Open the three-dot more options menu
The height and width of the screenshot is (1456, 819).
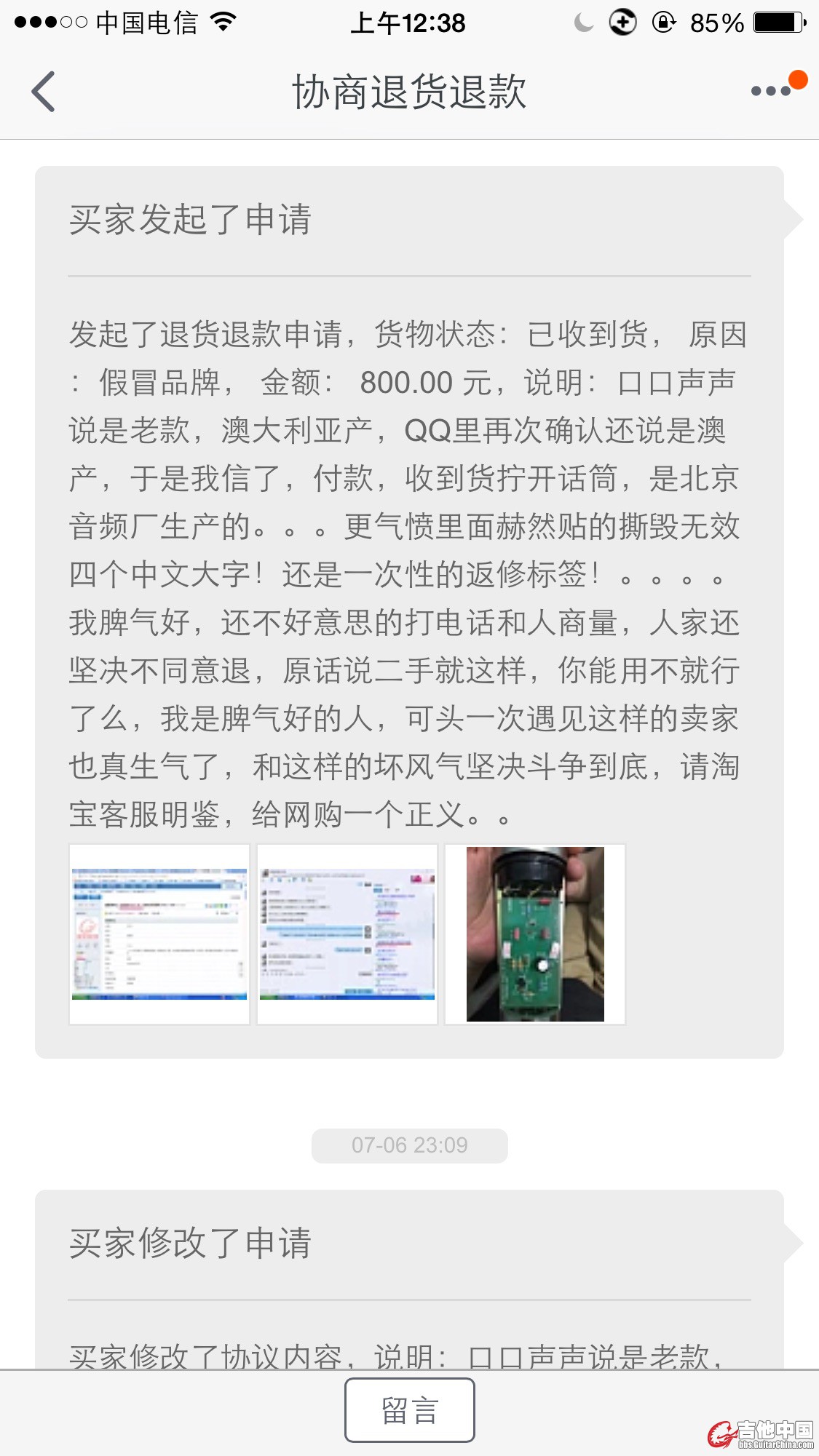(772, 91)
